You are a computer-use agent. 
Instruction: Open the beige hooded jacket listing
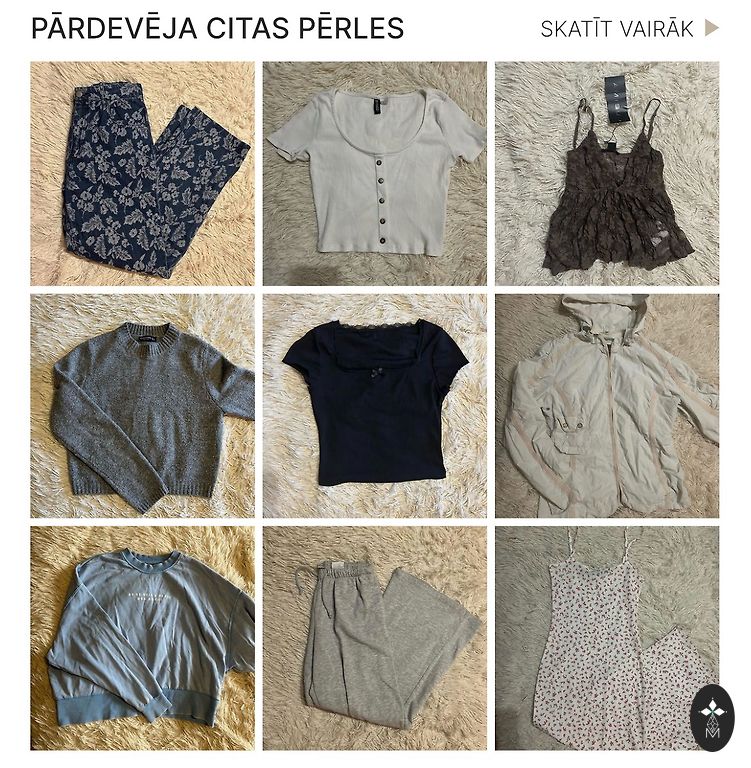coord(607,406)
